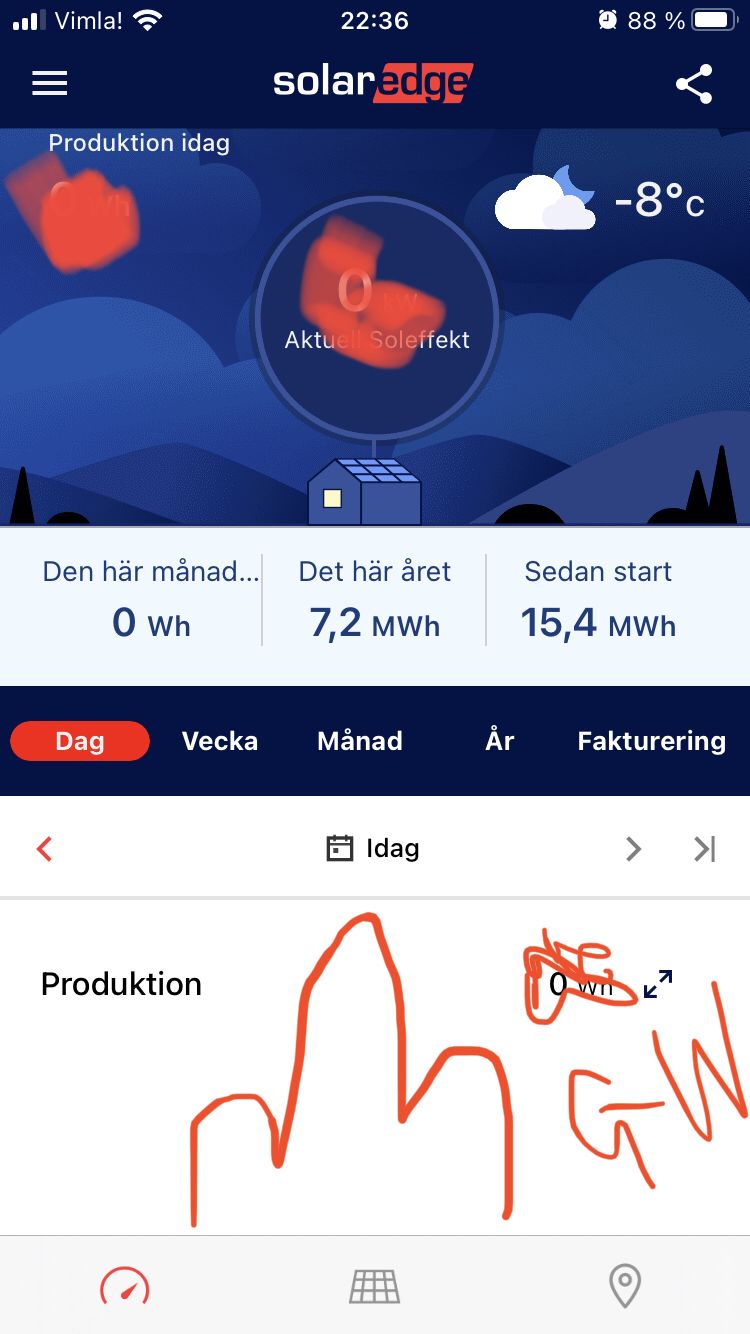Viewport: 750px width, 1334px height.
Task: Open the solar panel layout tab
Action: pos(374,1285)
